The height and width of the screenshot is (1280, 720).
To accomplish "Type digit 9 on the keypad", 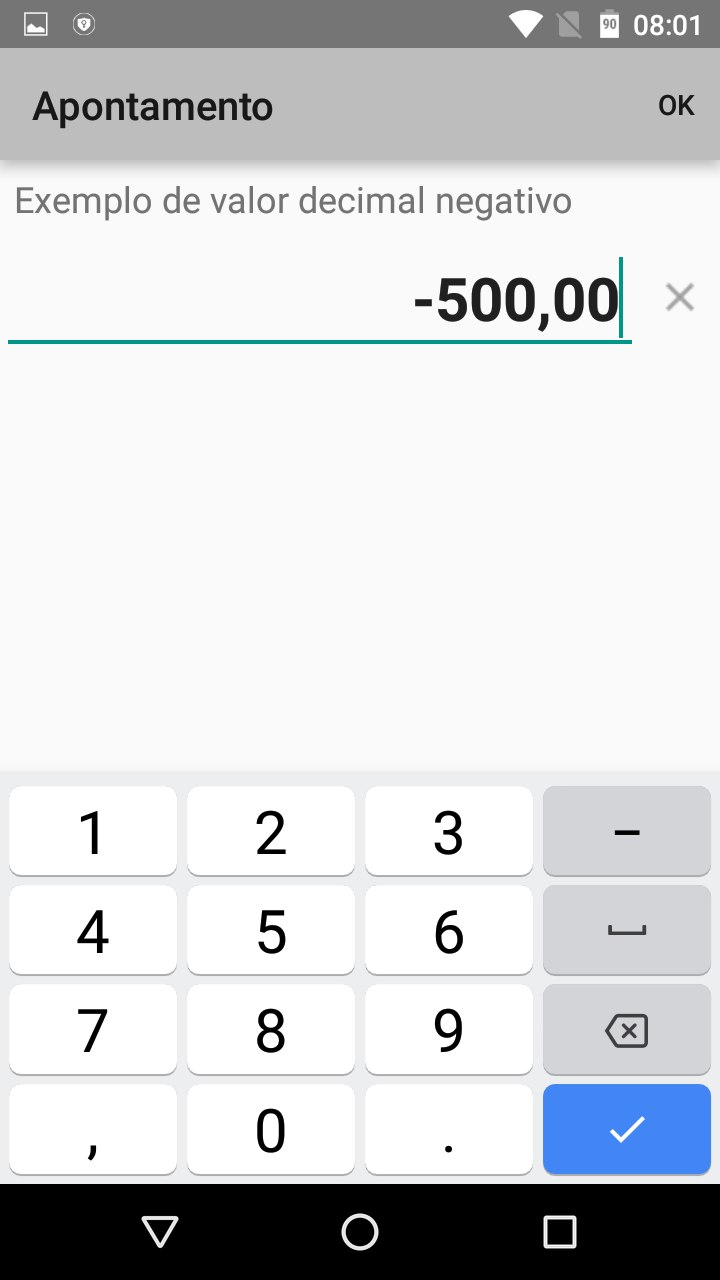I will (449, 1030).
